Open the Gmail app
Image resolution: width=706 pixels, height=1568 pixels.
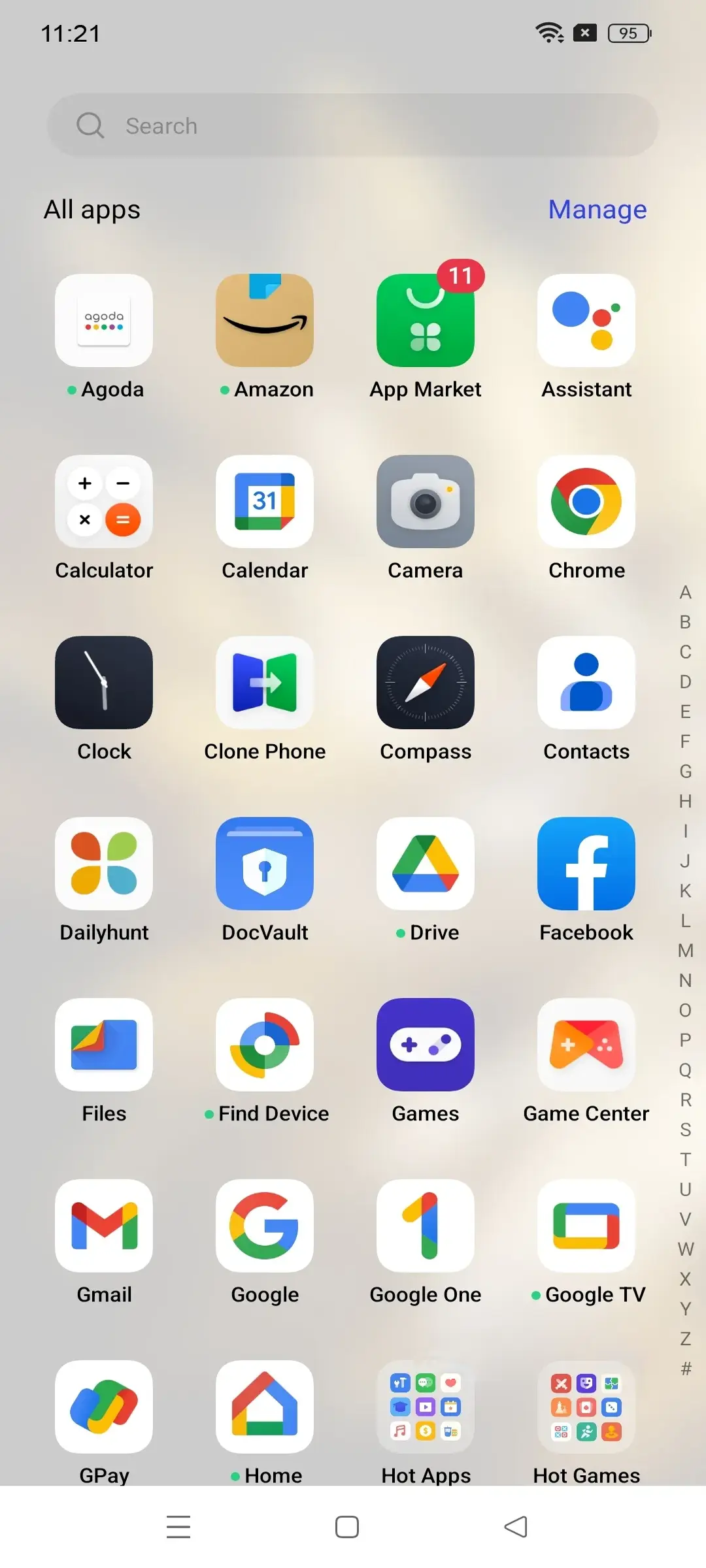pos(104,1226)
